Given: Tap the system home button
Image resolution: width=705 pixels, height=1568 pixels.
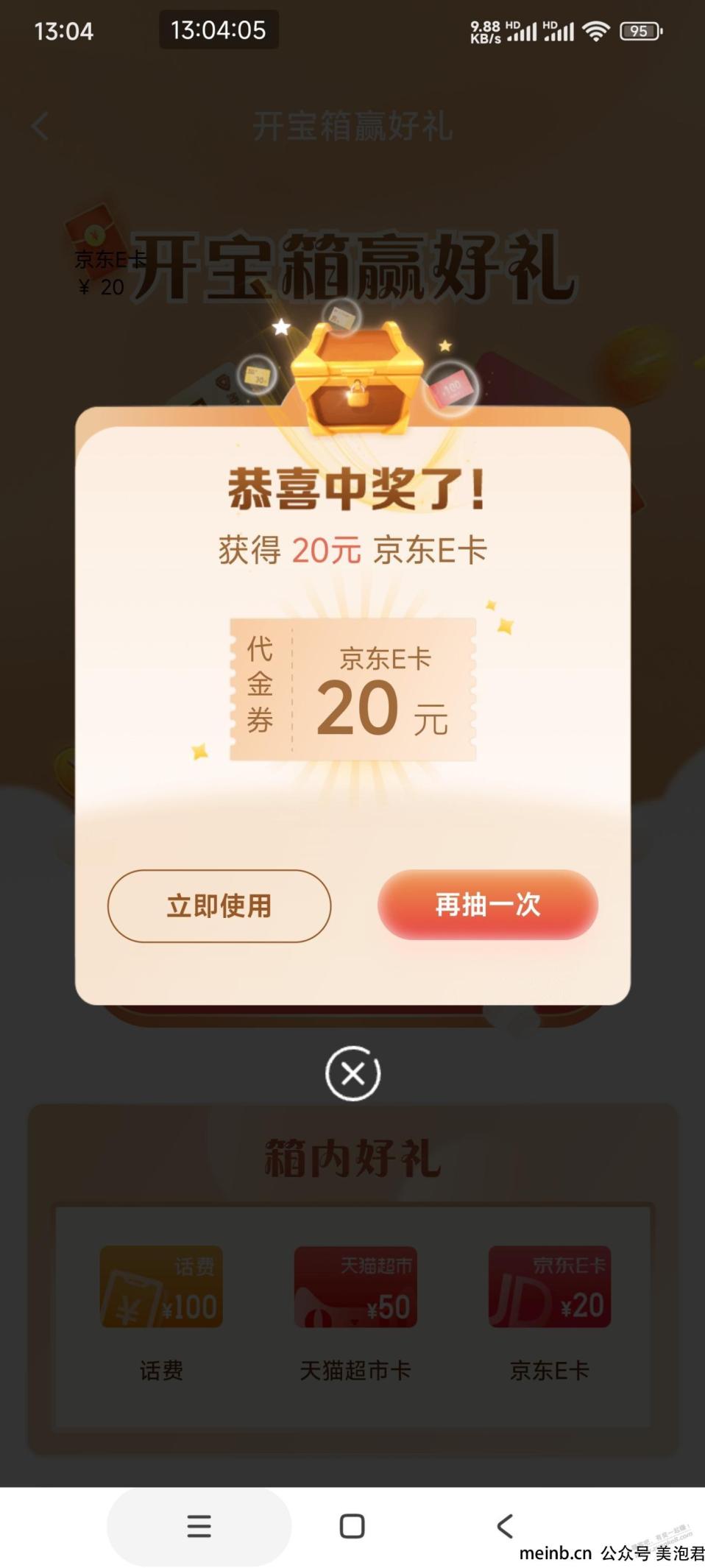Looking at the screenshot, I should coord(352,1526).
